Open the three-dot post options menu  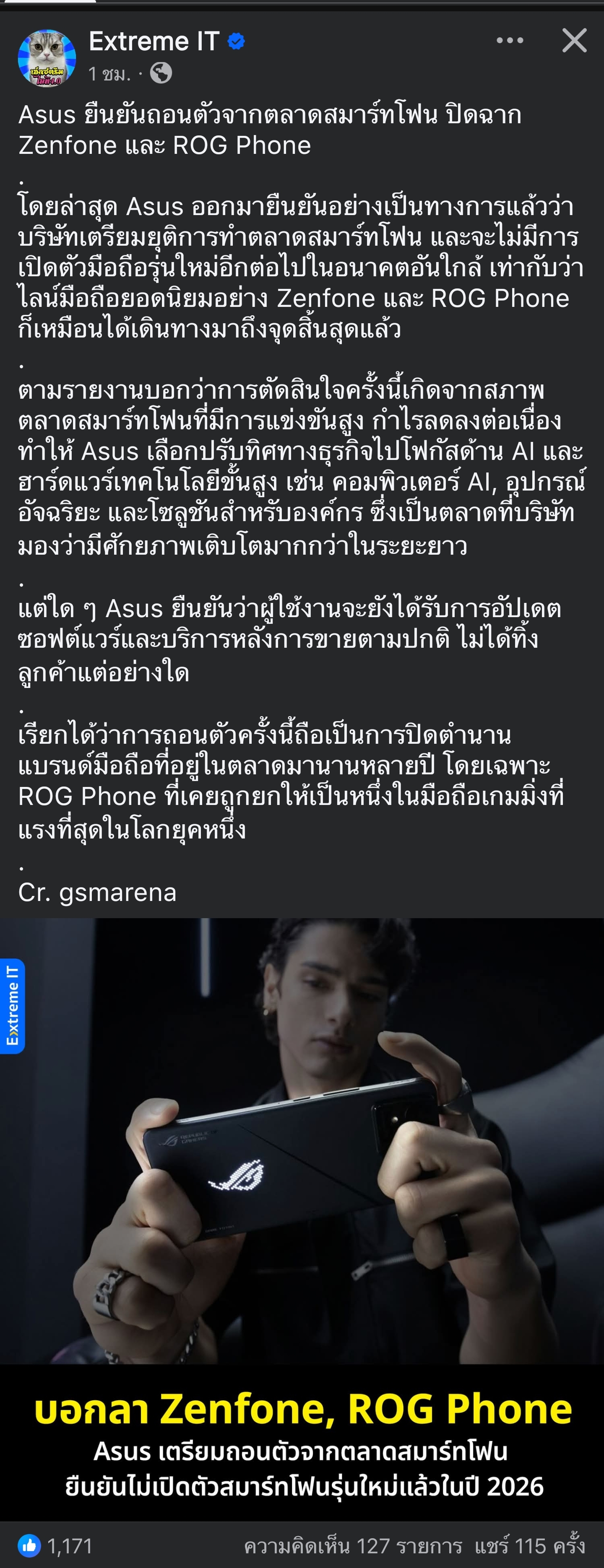point(510,41)
